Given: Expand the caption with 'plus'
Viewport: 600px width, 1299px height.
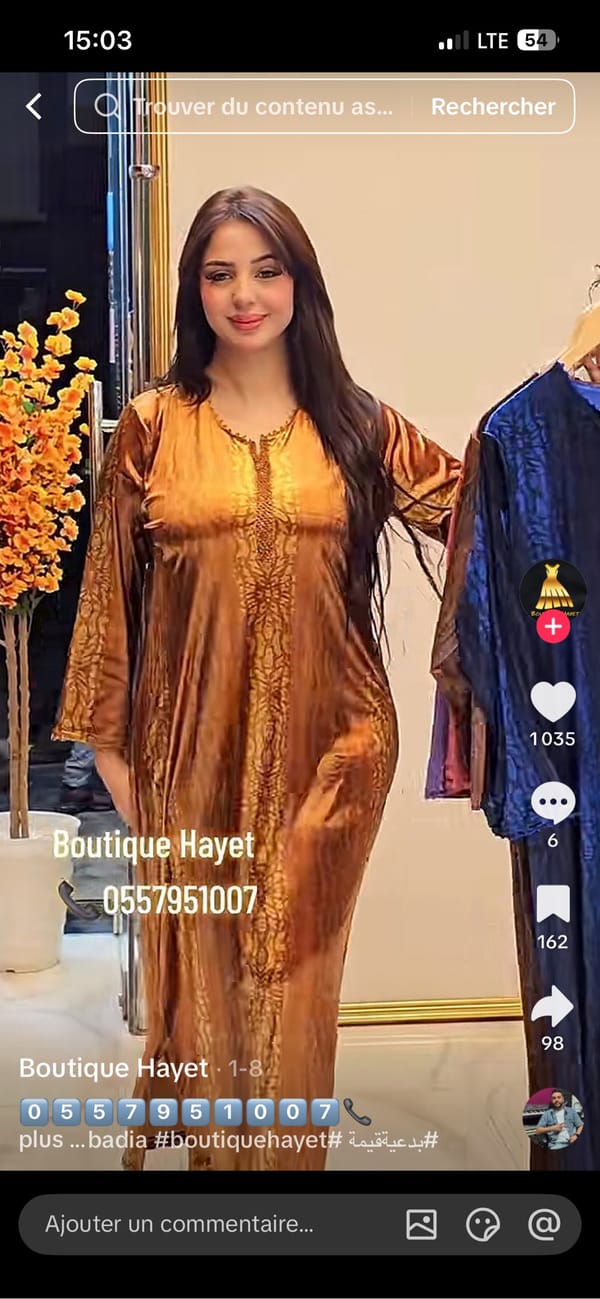Looking at the screenshot, I should 39,1139.
